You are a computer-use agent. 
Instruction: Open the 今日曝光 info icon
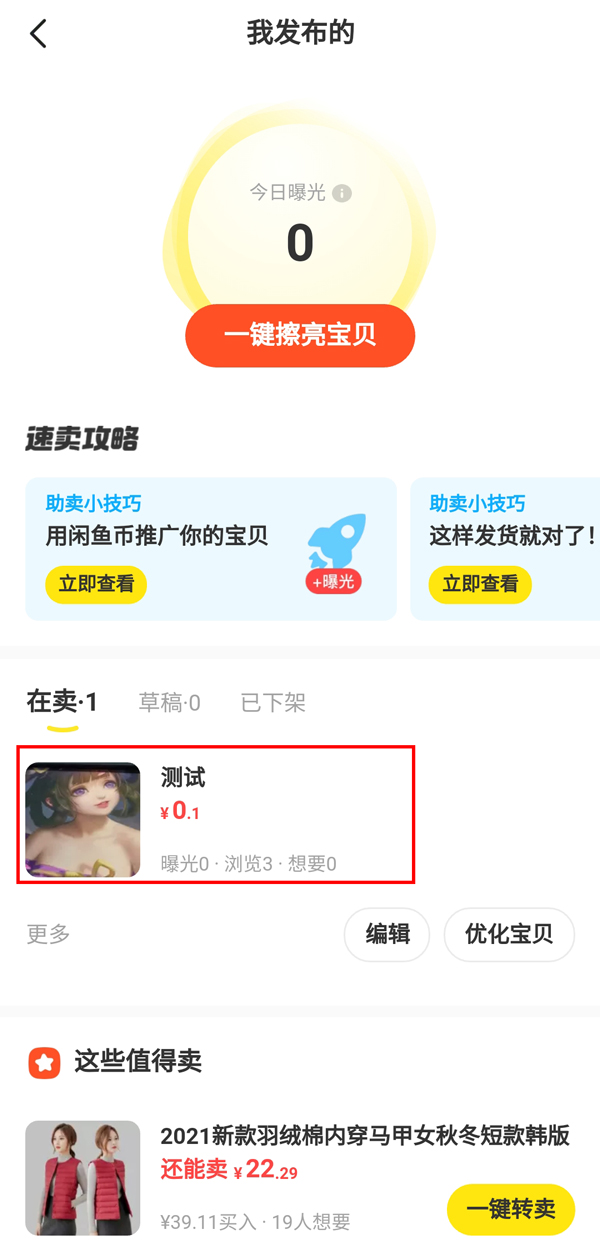(342, 193)
